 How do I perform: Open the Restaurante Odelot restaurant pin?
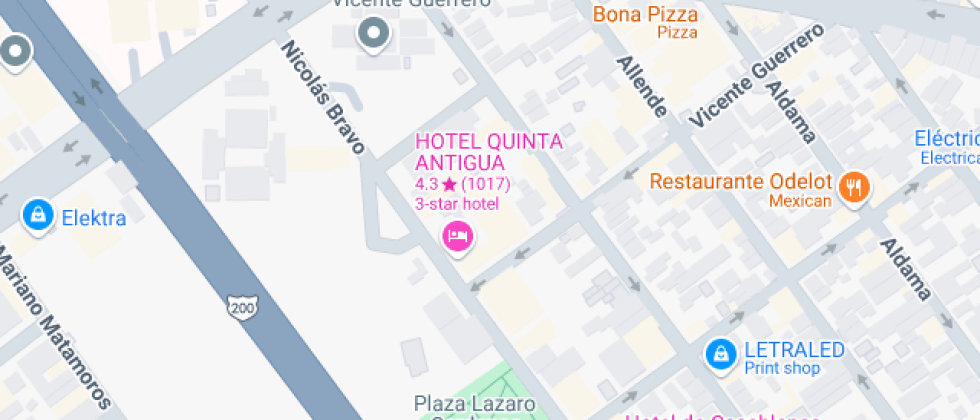[x=853, y=187]
